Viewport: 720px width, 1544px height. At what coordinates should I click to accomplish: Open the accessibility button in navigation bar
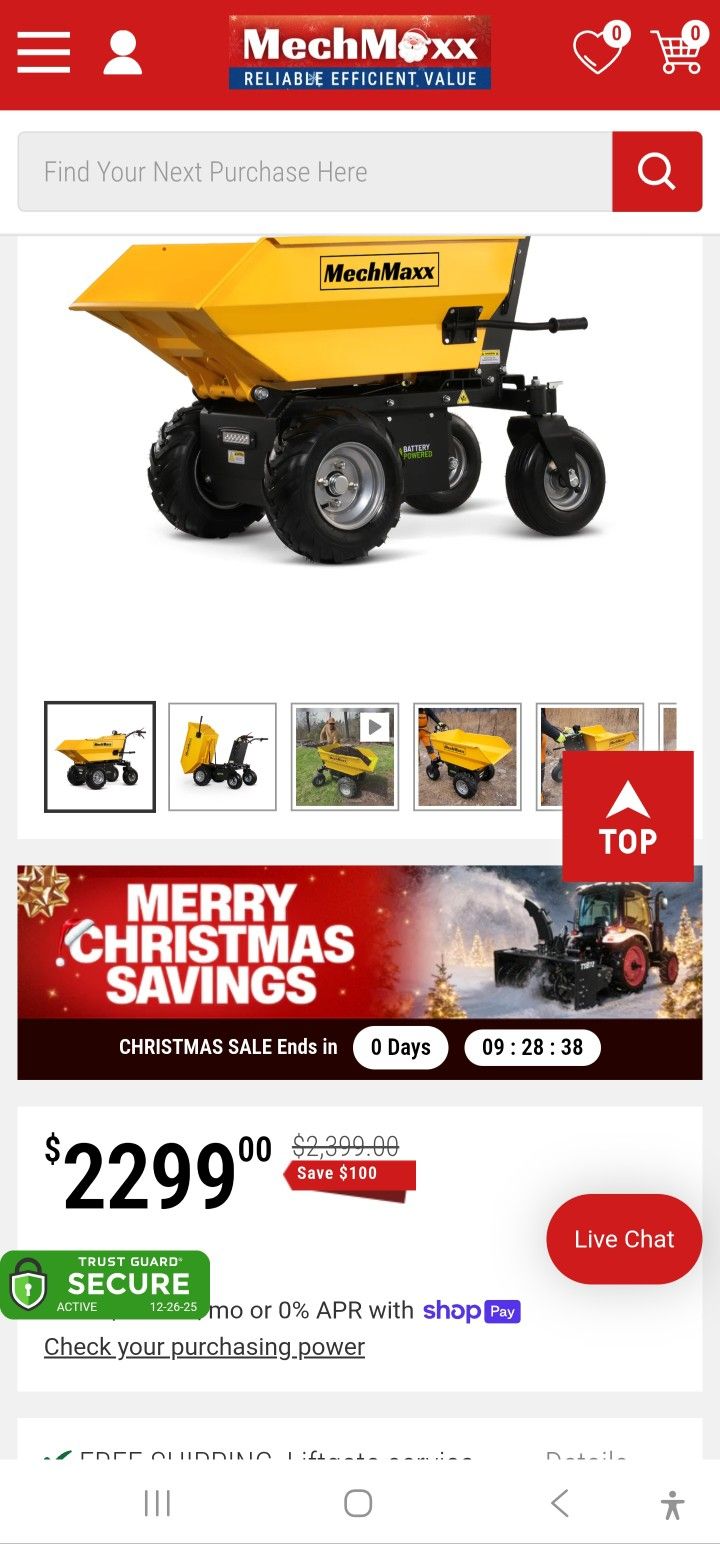(672, 1504)
